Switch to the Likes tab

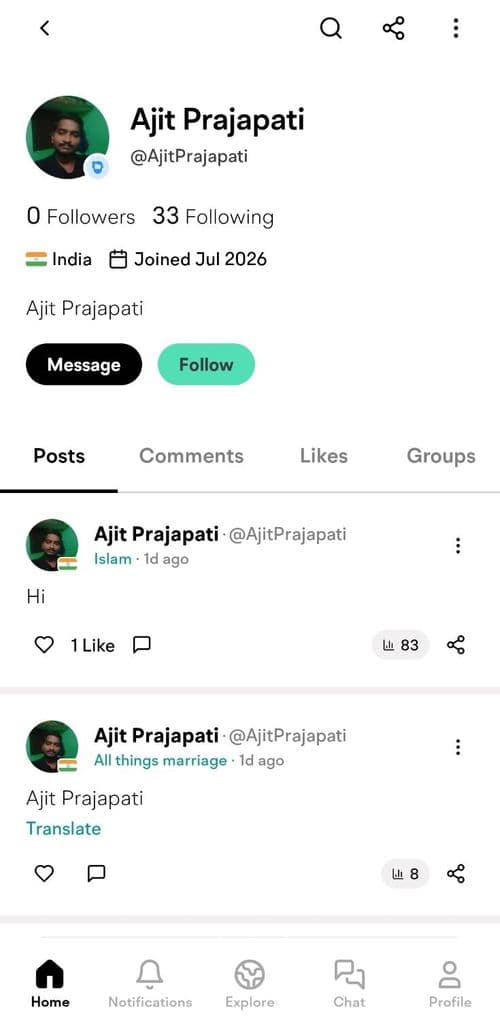click(x=324, y=456)
